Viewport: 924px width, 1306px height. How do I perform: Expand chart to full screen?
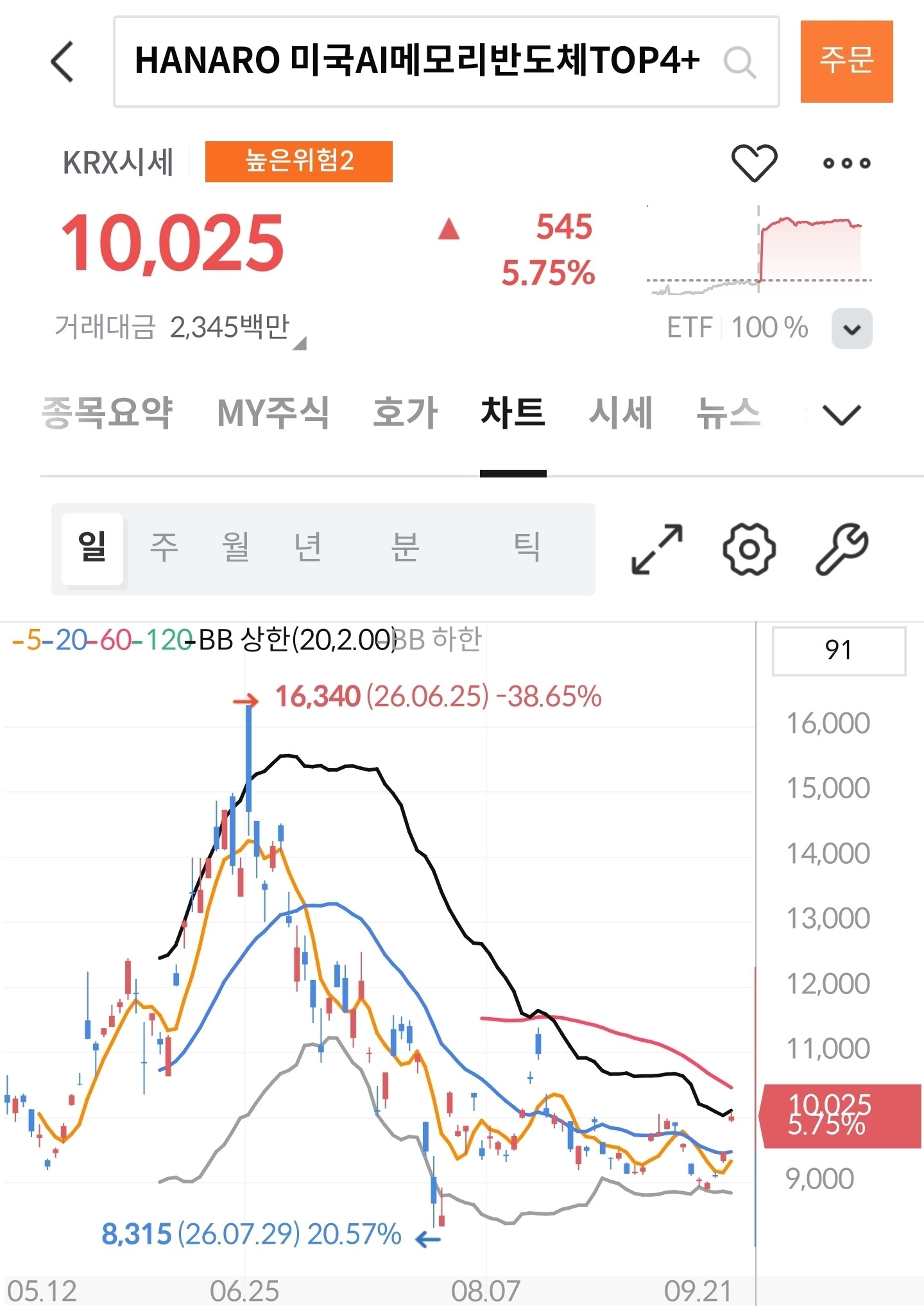click(657, 549)
